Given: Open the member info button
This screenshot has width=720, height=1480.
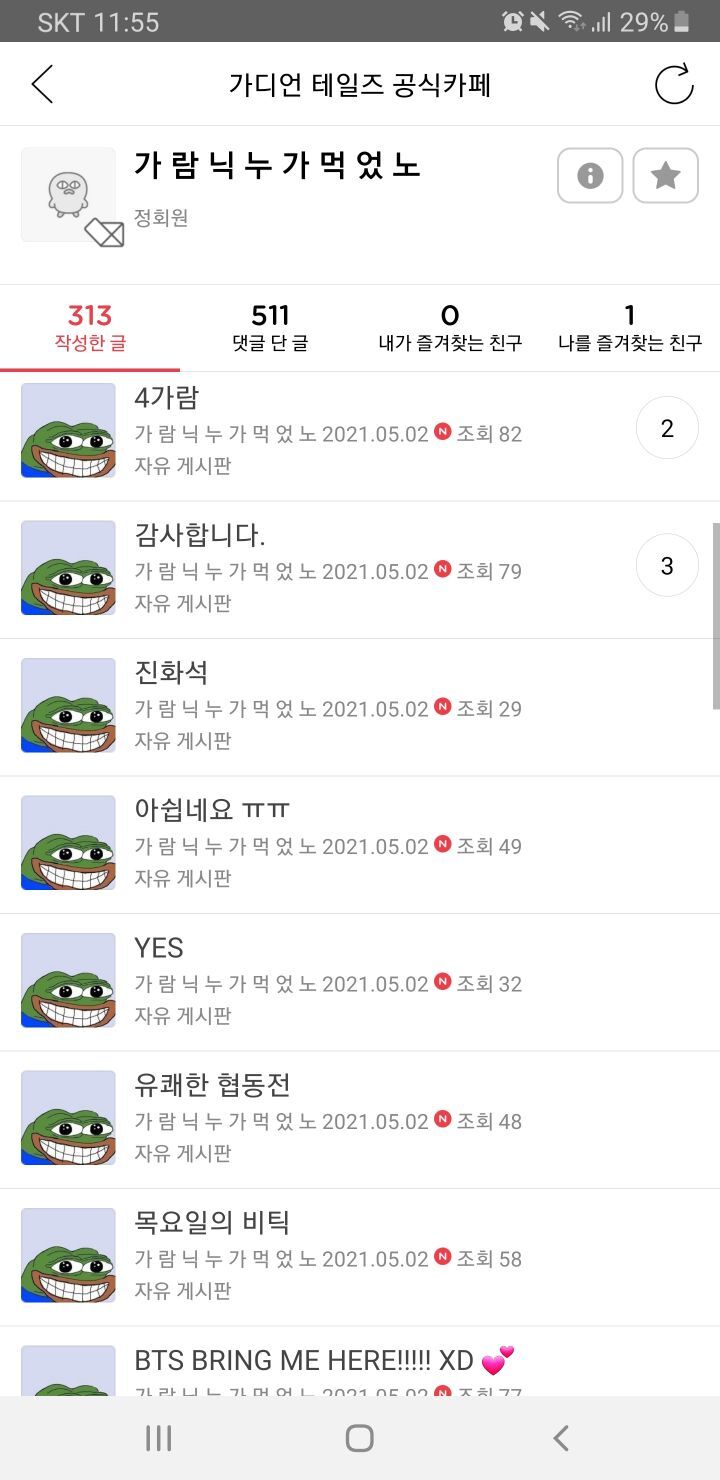Looking at the screenshot, I should pyautogui.click(x=590, y=176).
